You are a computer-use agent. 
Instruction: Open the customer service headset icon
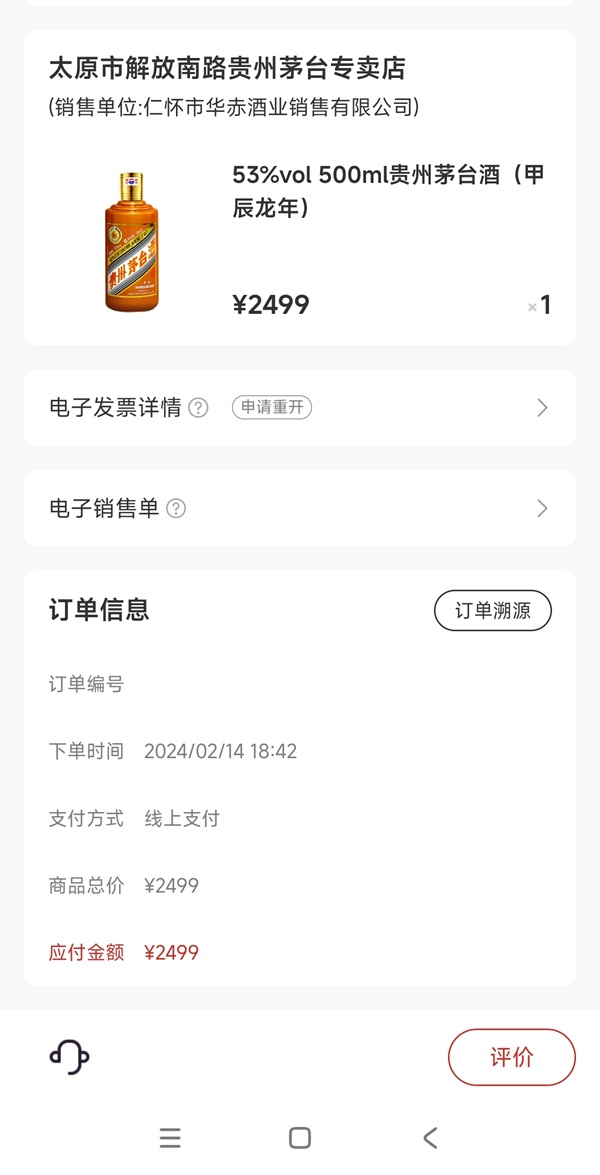pyautogui.click(x=69, y=1056)
